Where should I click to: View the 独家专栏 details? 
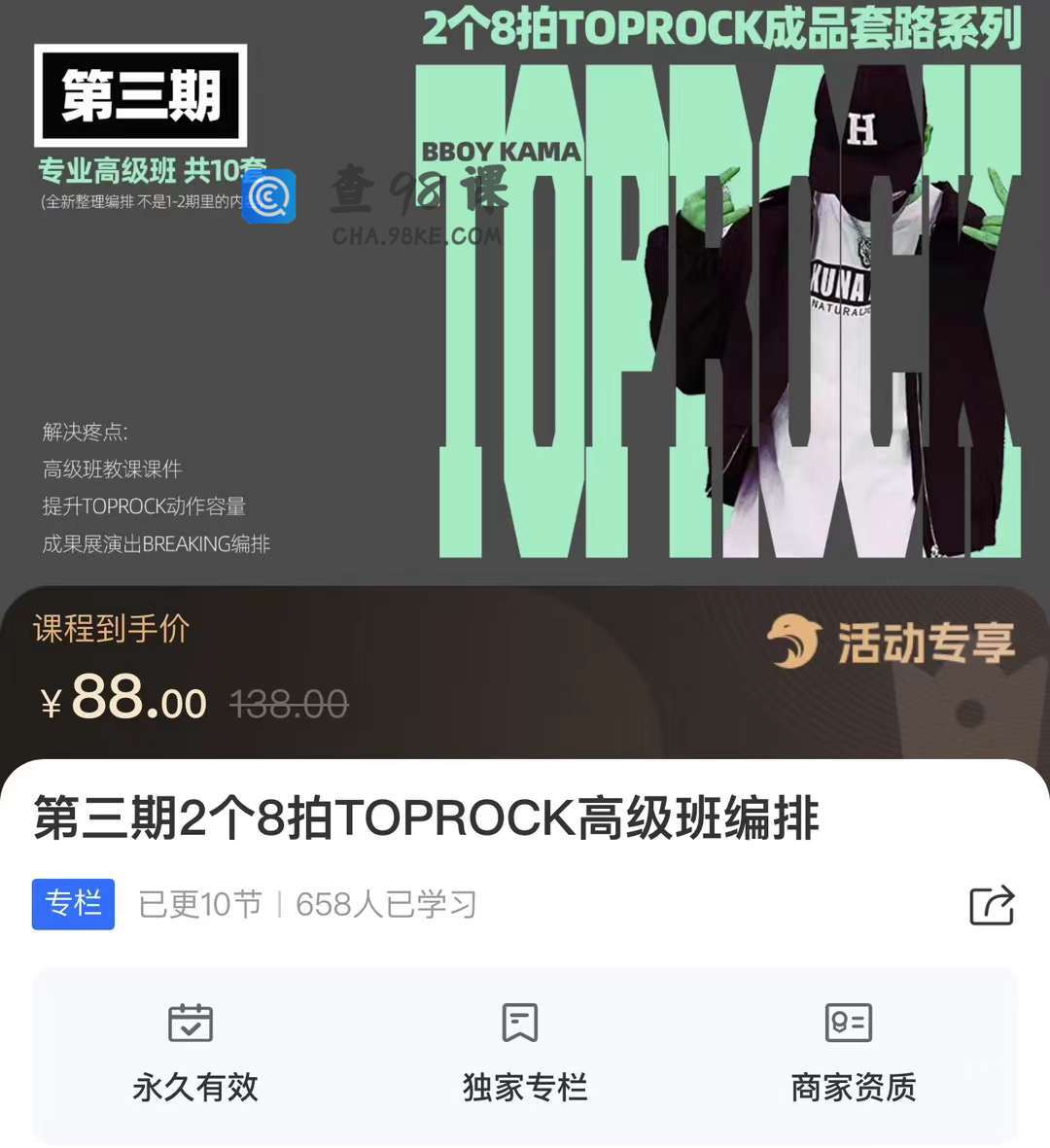point(524,1053)
